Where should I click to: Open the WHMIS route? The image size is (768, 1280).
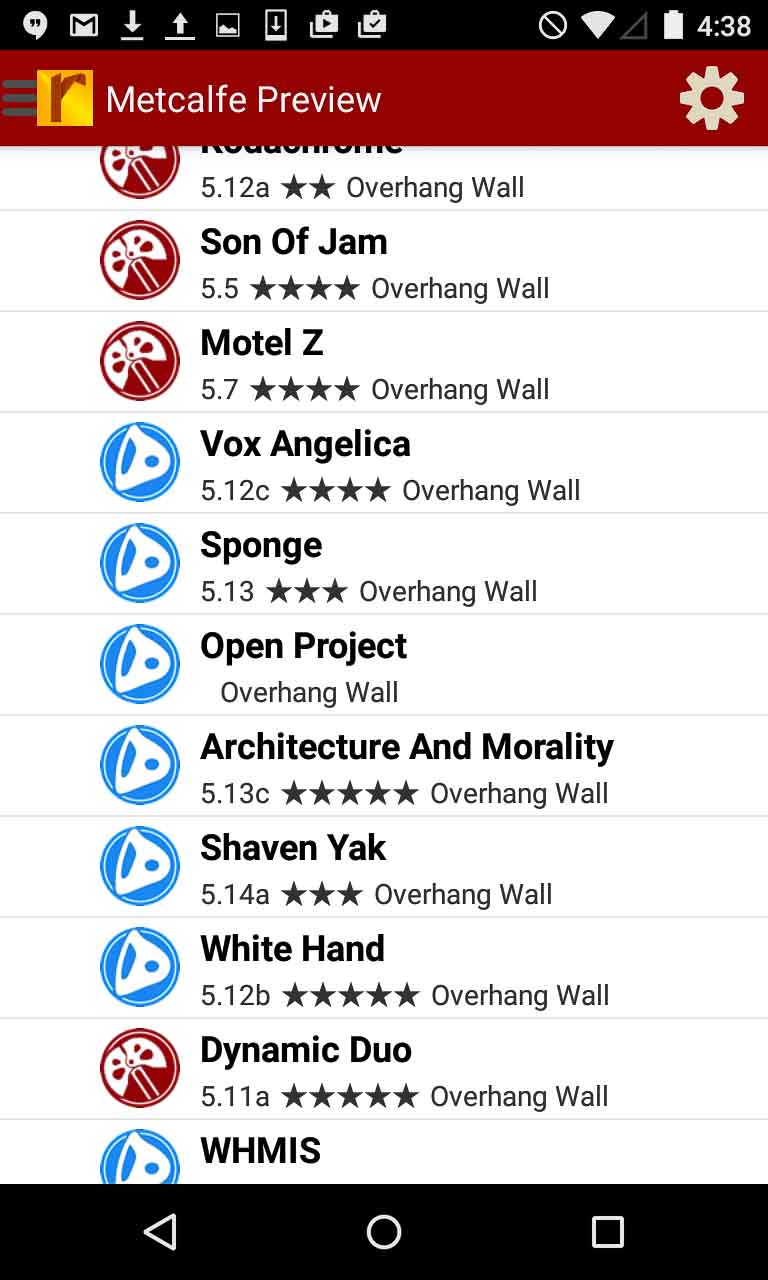pos(384,1155)
